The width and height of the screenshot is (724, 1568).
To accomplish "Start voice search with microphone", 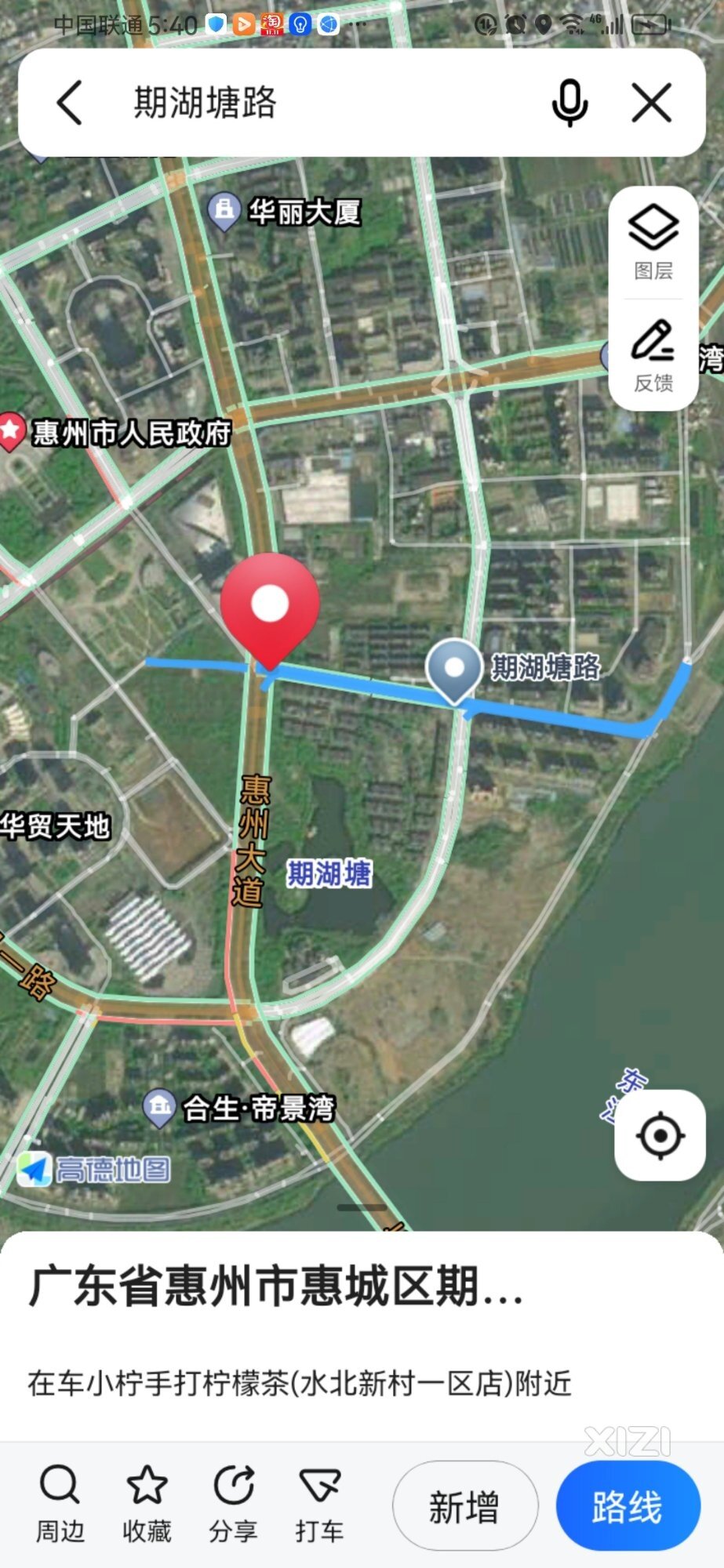I will (569, 103).
